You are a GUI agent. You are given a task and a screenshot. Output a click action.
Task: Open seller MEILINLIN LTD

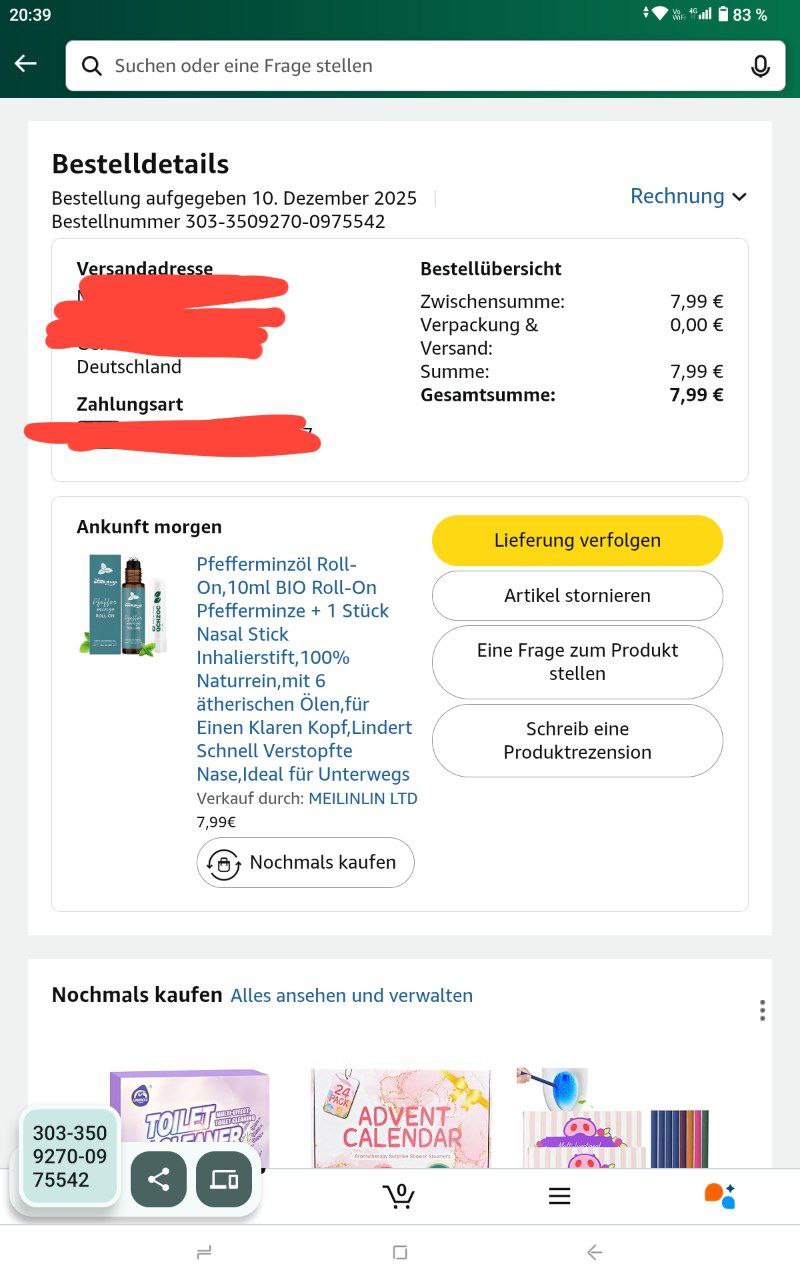point(363,799)
